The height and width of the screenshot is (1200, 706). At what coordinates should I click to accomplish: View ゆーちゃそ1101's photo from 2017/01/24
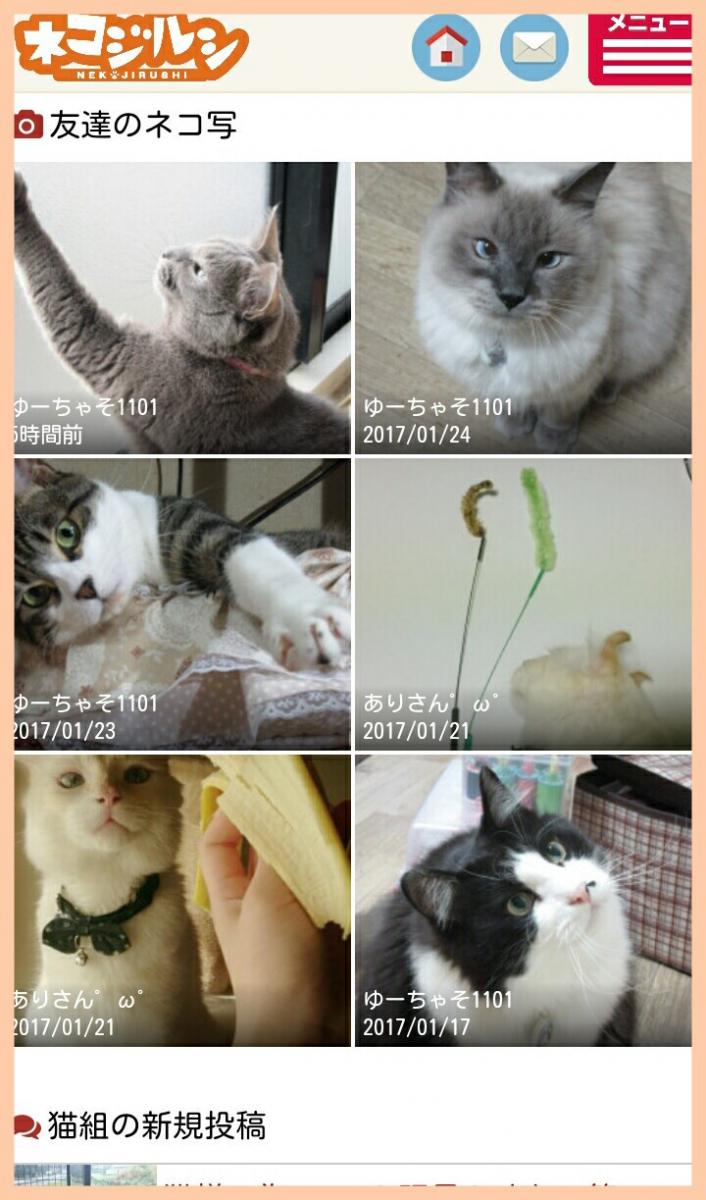click(x=523, y=307)
